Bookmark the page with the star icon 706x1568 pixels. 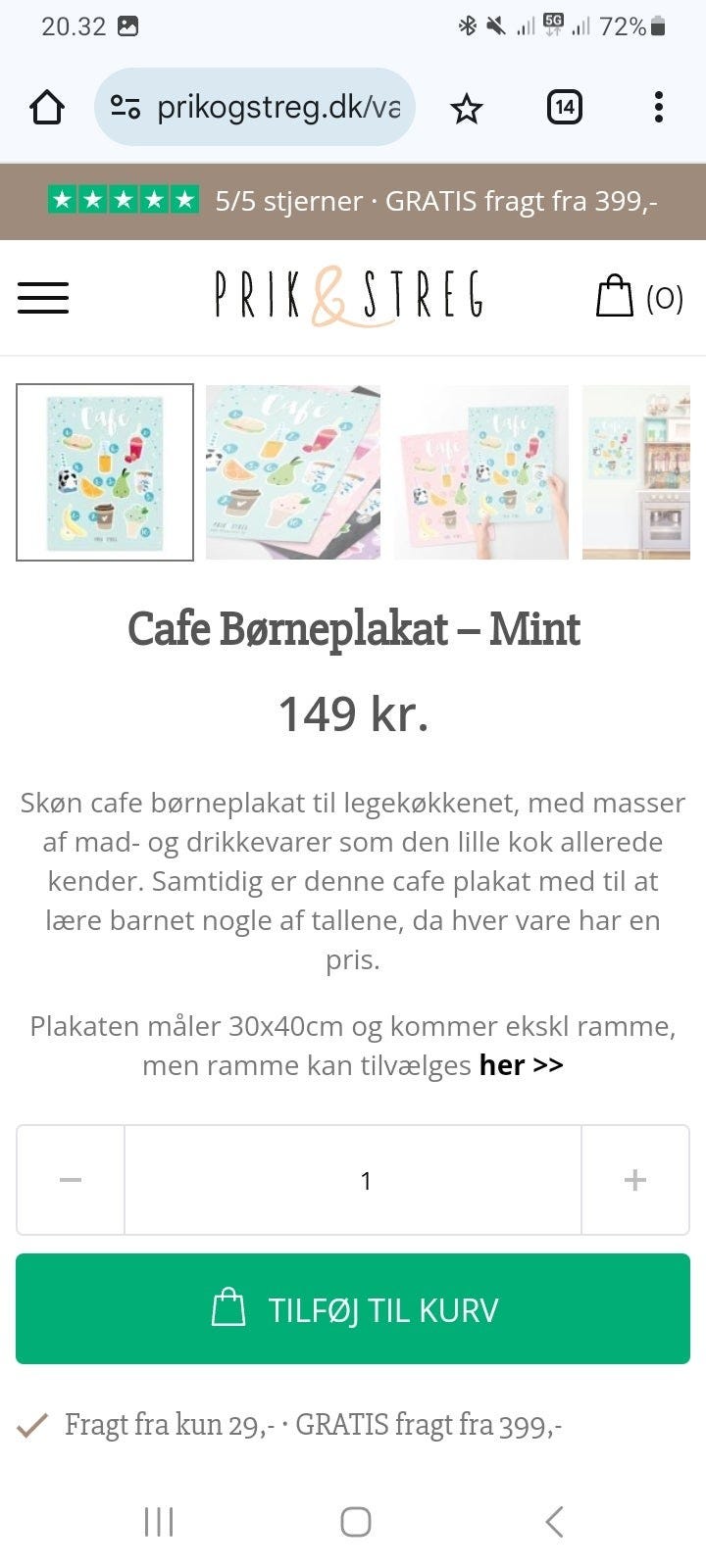[x=466, y=107]
